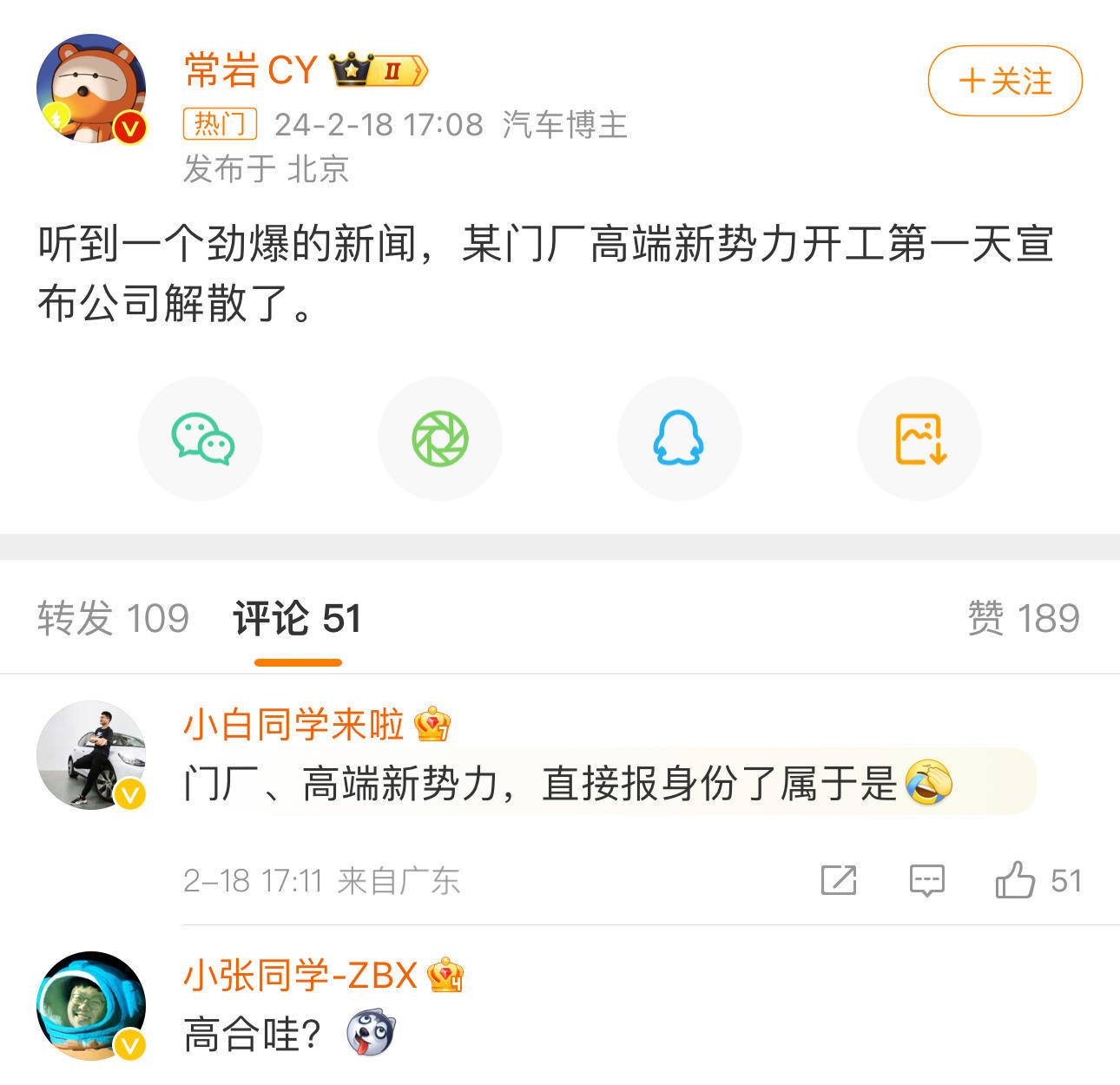
Task: Reply to 小白同学来啦's comment
Action: 926,880
